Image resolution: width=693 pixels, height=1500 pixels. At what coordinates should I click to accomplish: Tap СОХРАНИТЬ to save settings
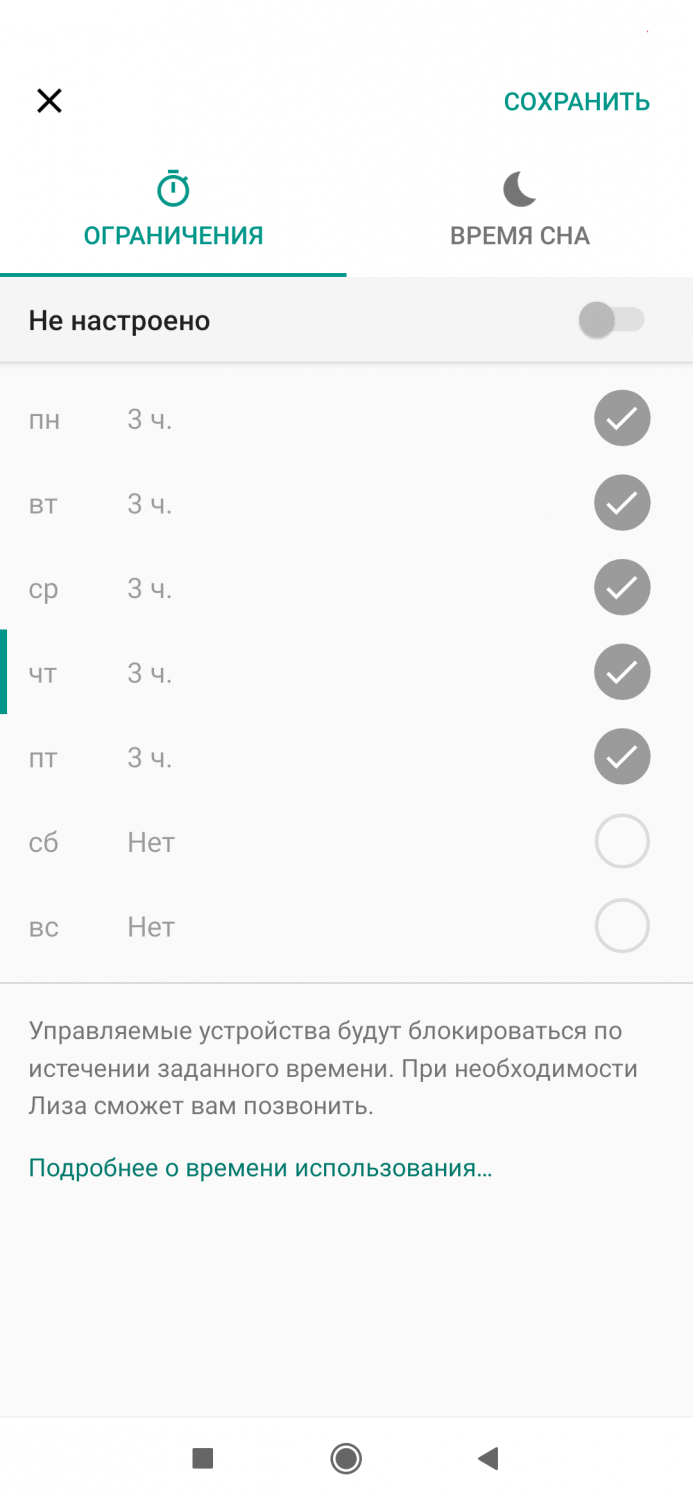pos(577,102)
